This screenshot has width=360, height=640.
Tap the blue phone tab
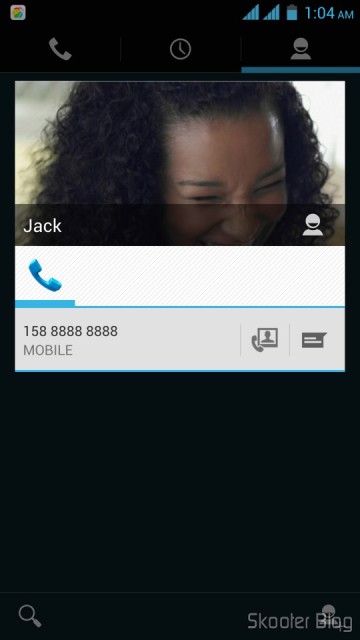point(45,276)
